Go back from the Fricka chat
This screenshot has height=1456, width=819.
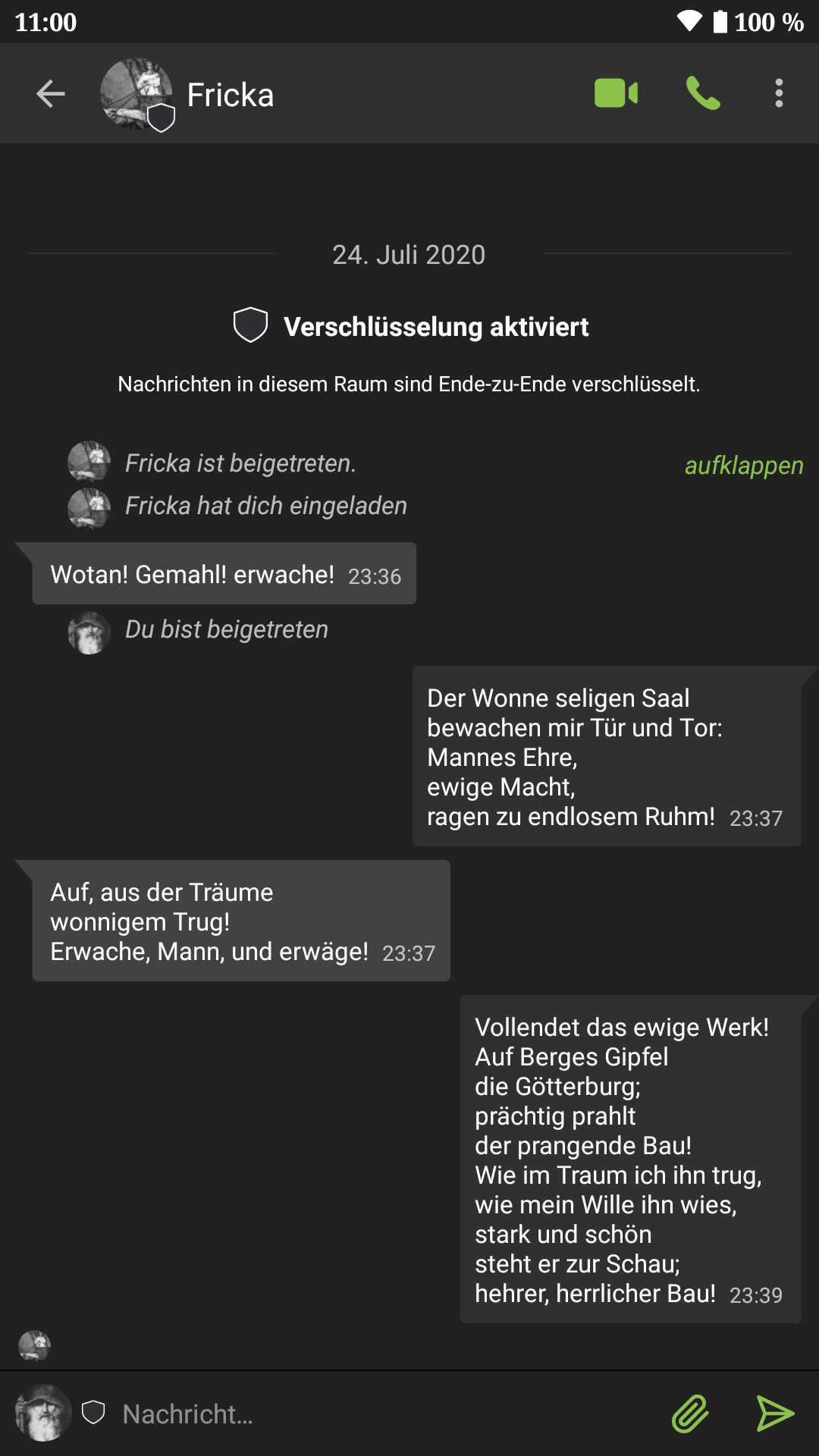51,94
